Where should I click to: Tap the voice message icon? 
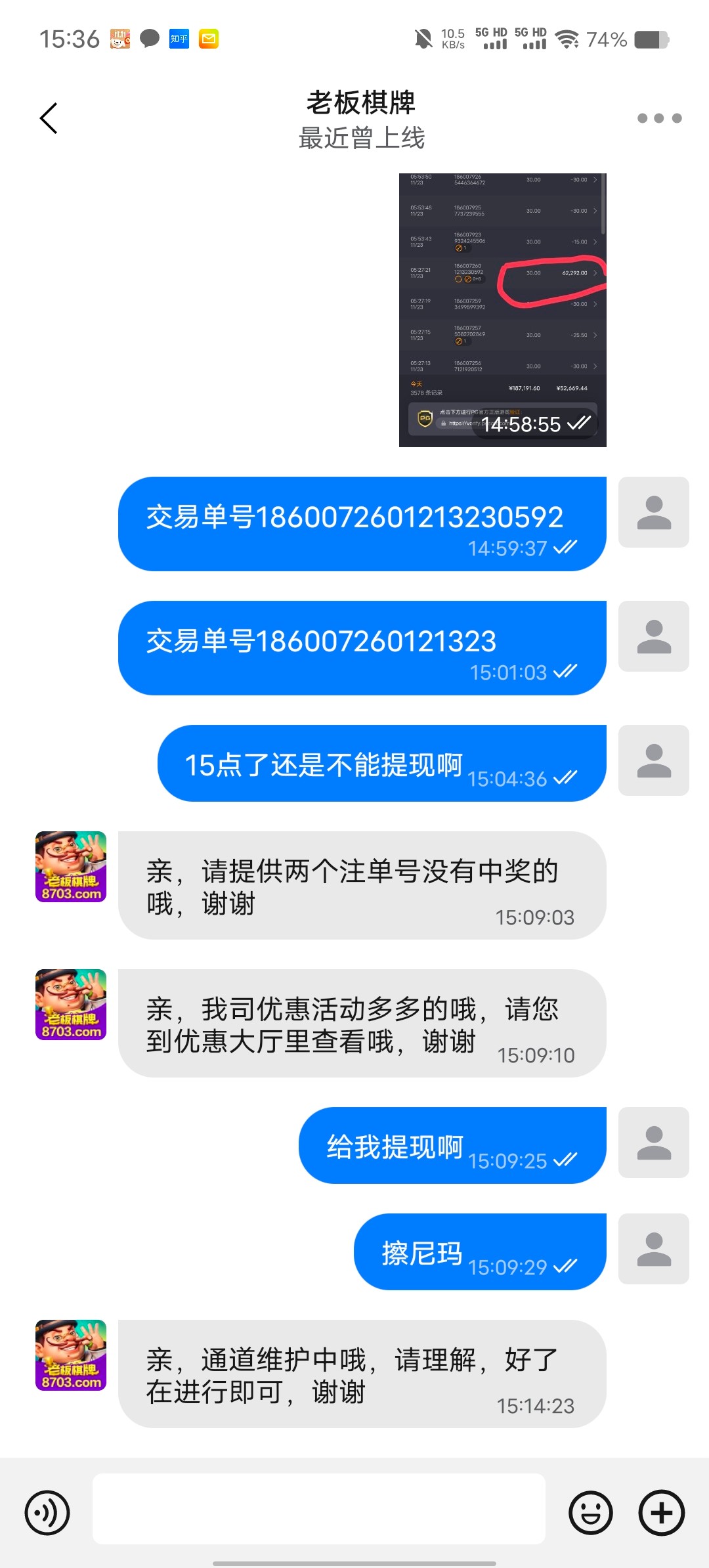pos(47,1513)
